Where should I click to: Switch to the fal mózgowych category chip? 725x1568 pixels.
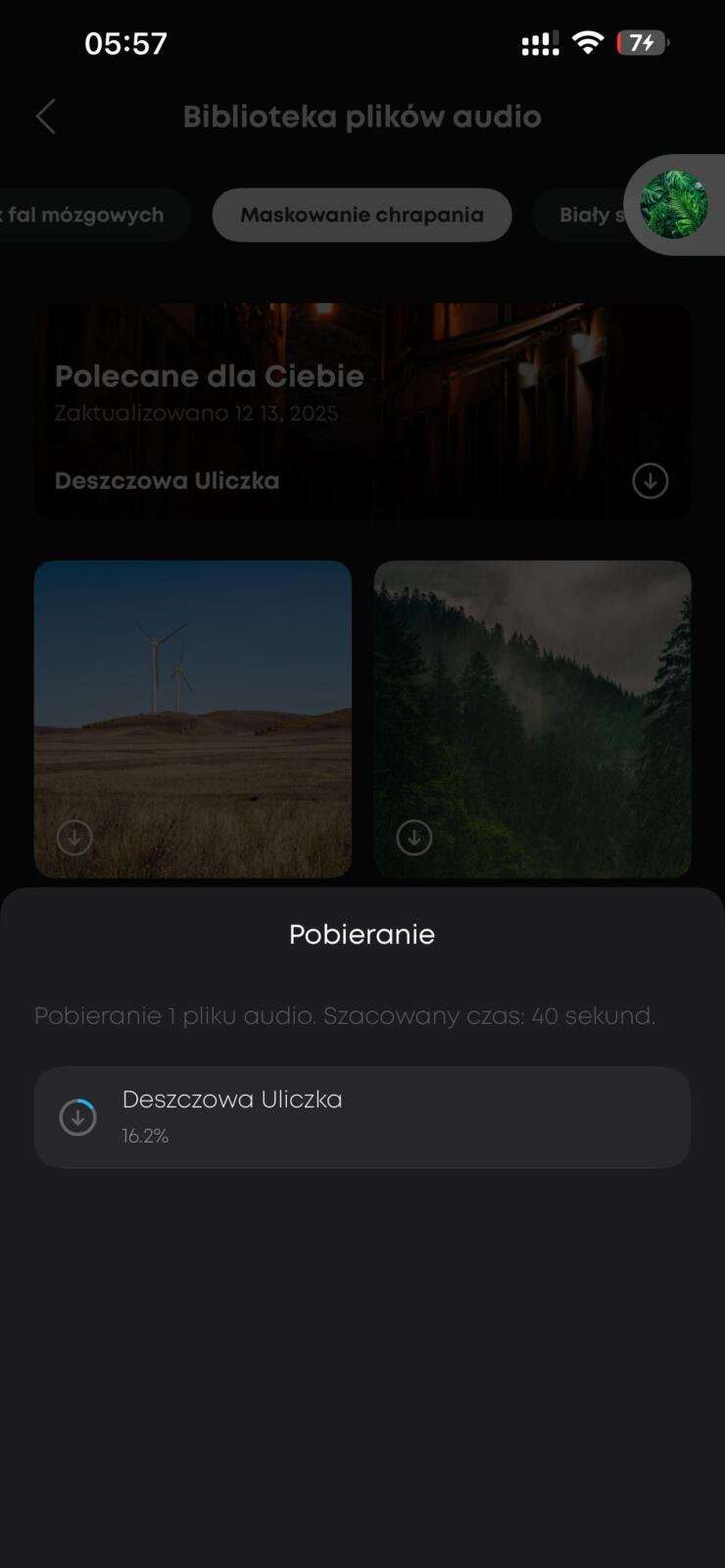click(88, 215)
